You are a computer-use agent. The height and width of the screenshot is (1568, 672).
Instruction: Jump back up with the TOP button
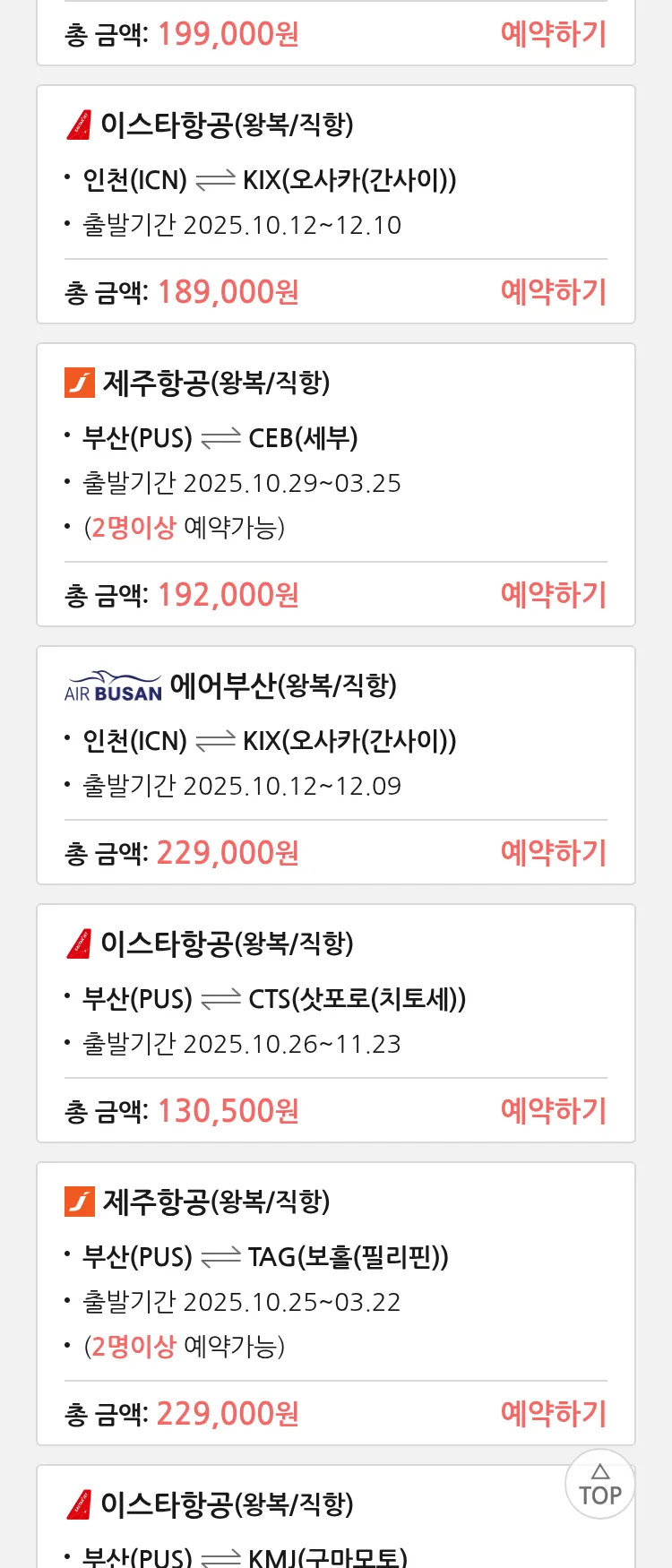pyautogui.click(x=599, y=1485)
